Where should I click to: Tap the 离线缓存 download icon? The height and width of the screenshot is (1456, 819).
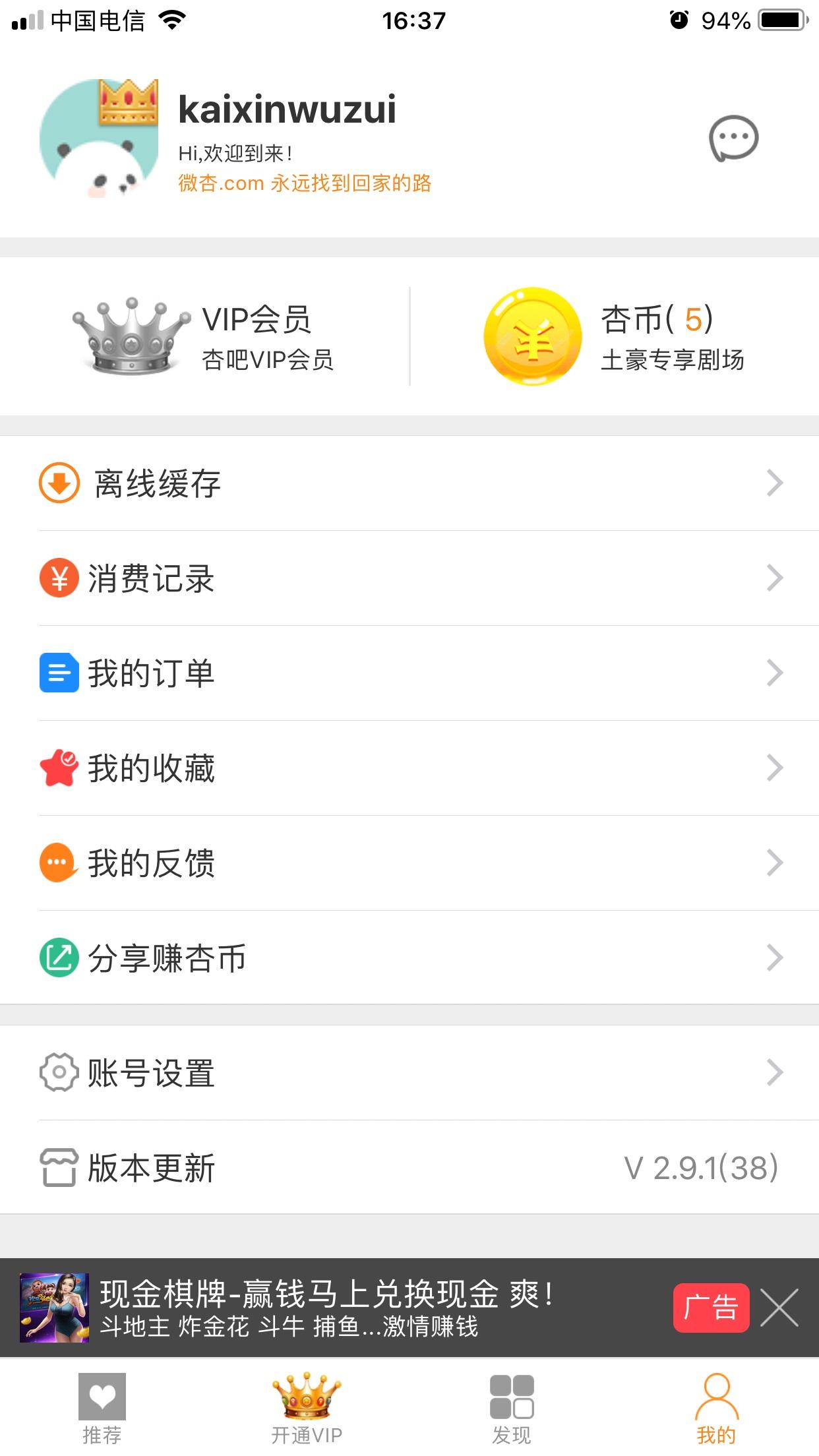[58, 483]
